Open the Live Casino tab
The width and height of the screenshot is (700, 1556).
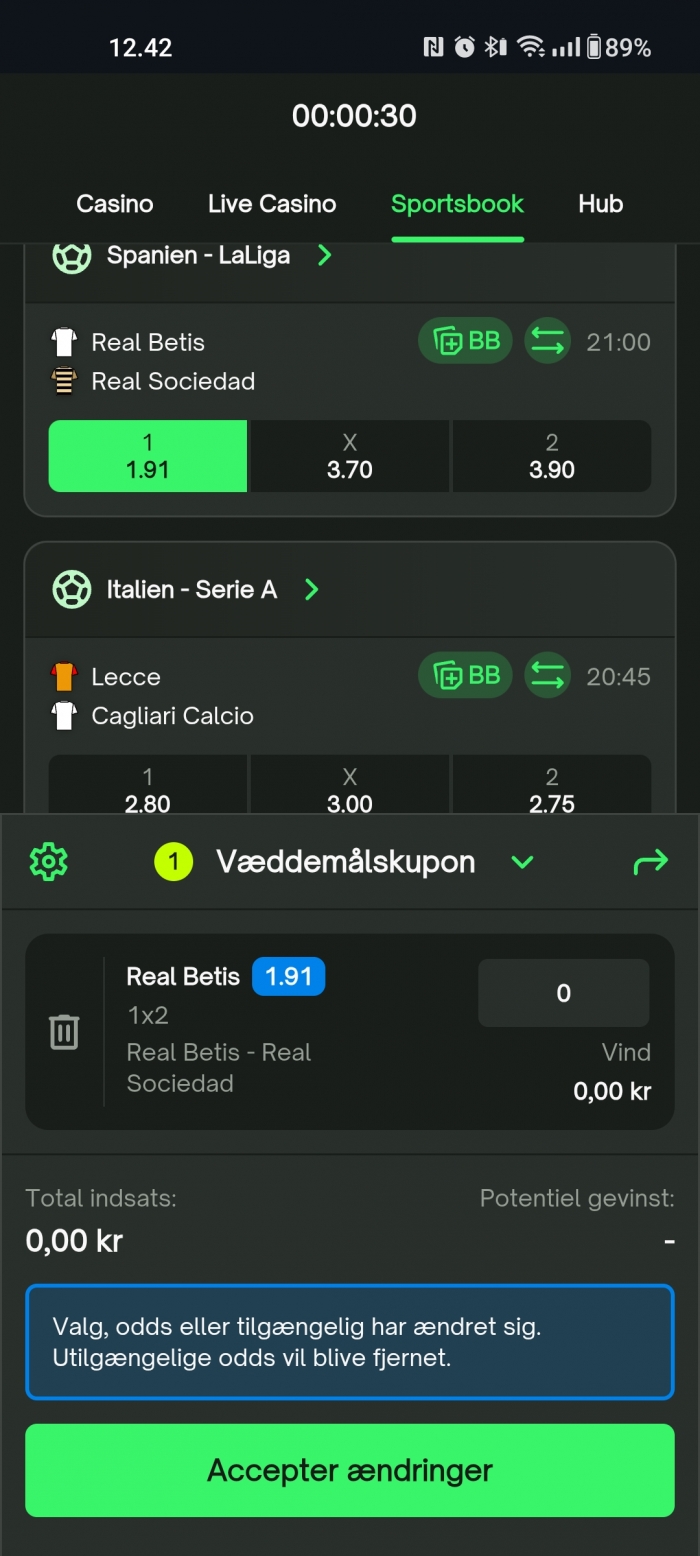tap(271, 204)
